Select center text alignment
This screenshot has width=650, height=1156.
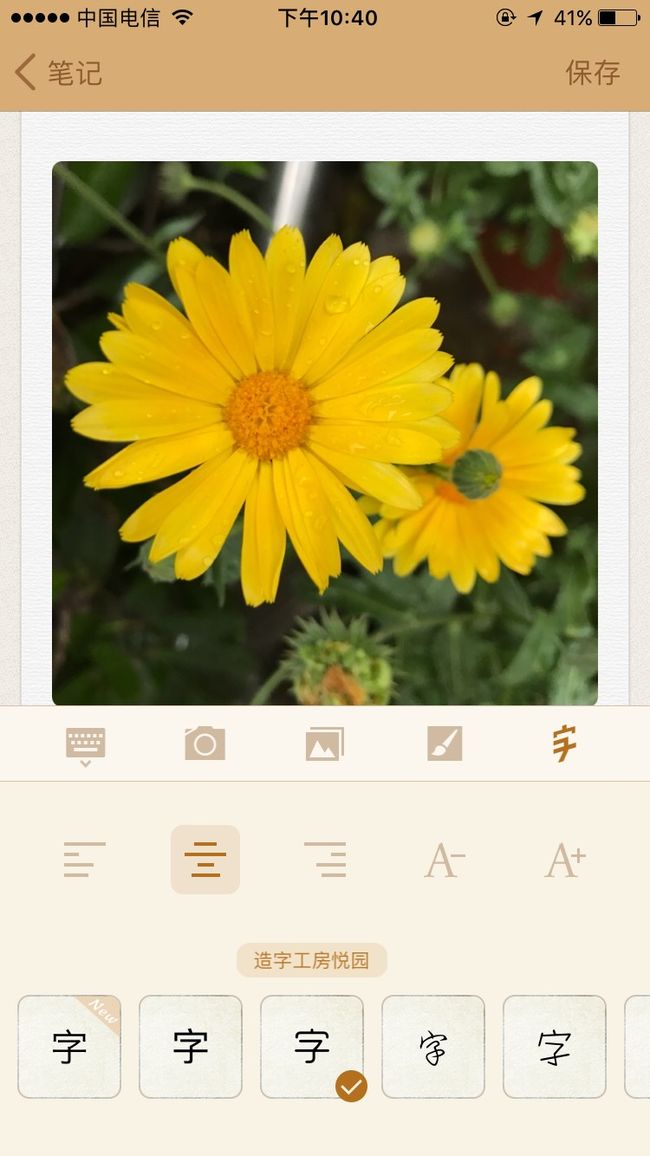click(x=205, y=860)
